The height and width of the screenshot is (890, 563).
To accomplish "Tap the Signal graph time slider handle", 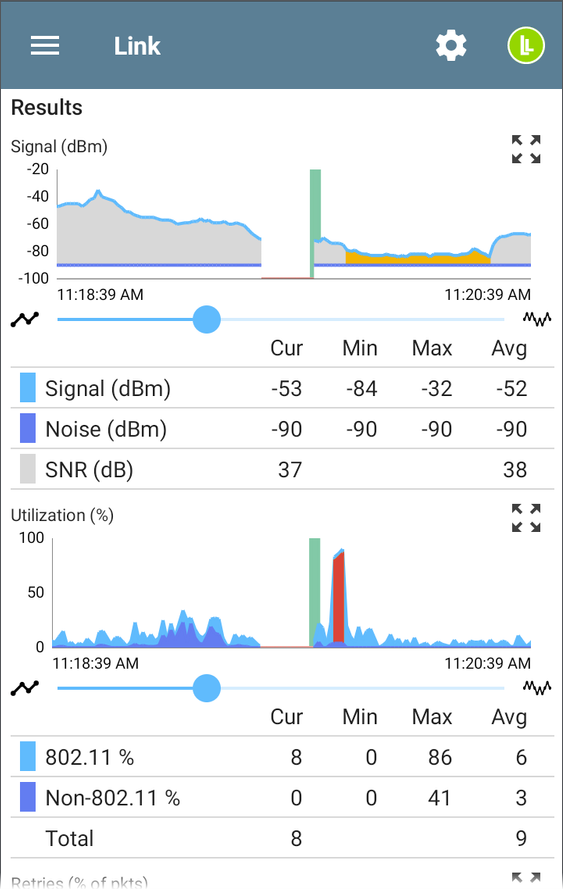I will [x=207, y=320].
